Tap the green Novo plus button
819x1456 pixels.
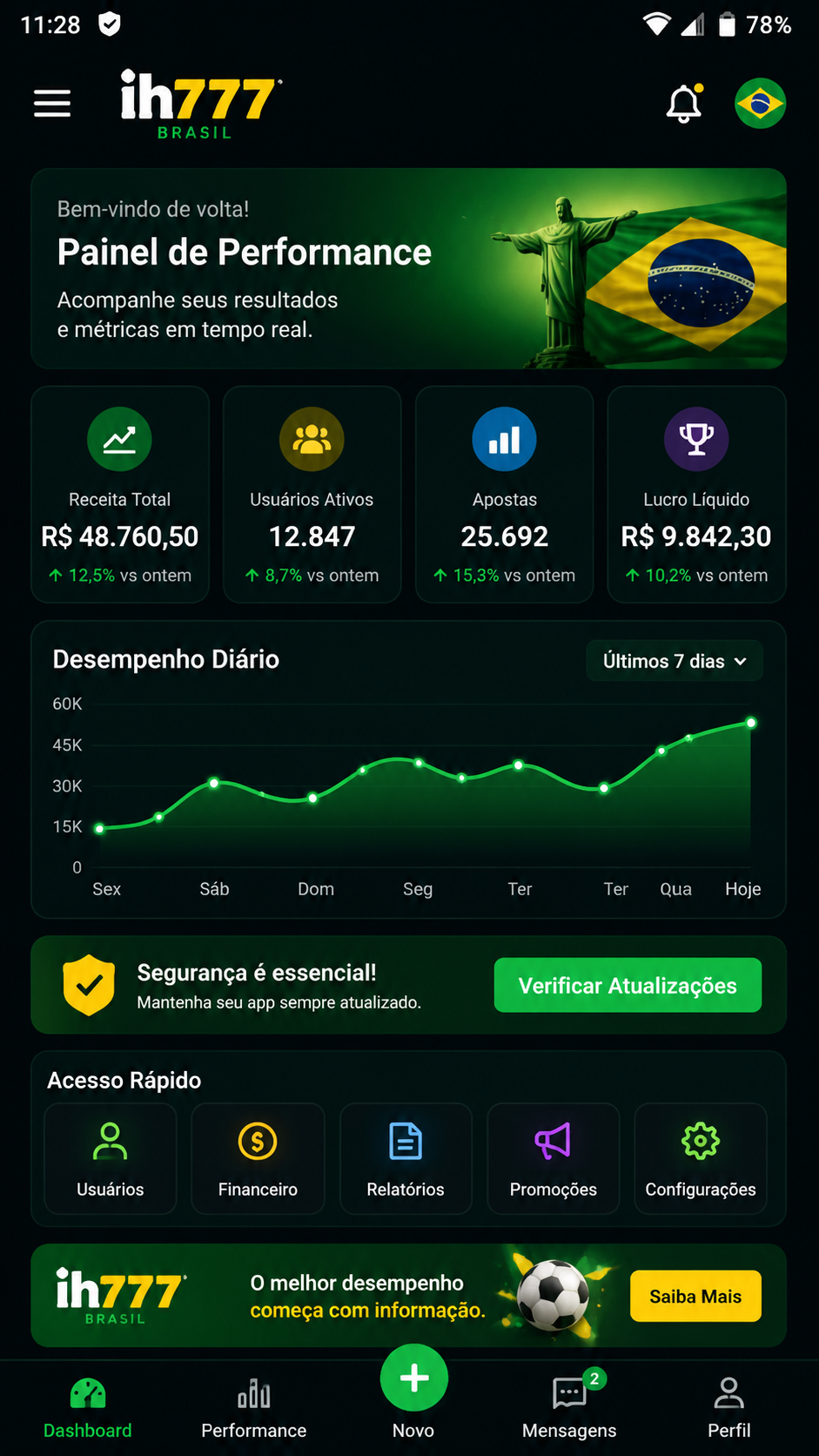pyautogui.click(x=414, y=1378)
